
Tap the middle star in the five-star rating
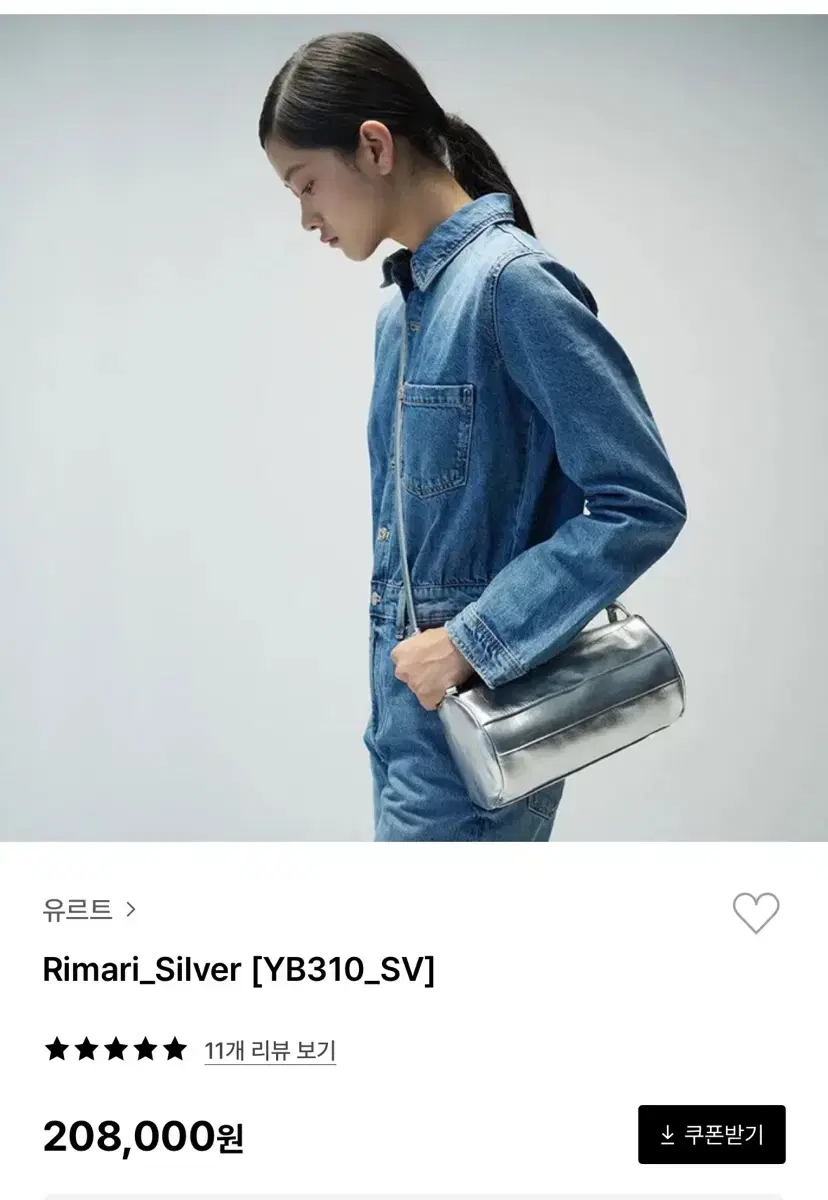pos(115,1050)
